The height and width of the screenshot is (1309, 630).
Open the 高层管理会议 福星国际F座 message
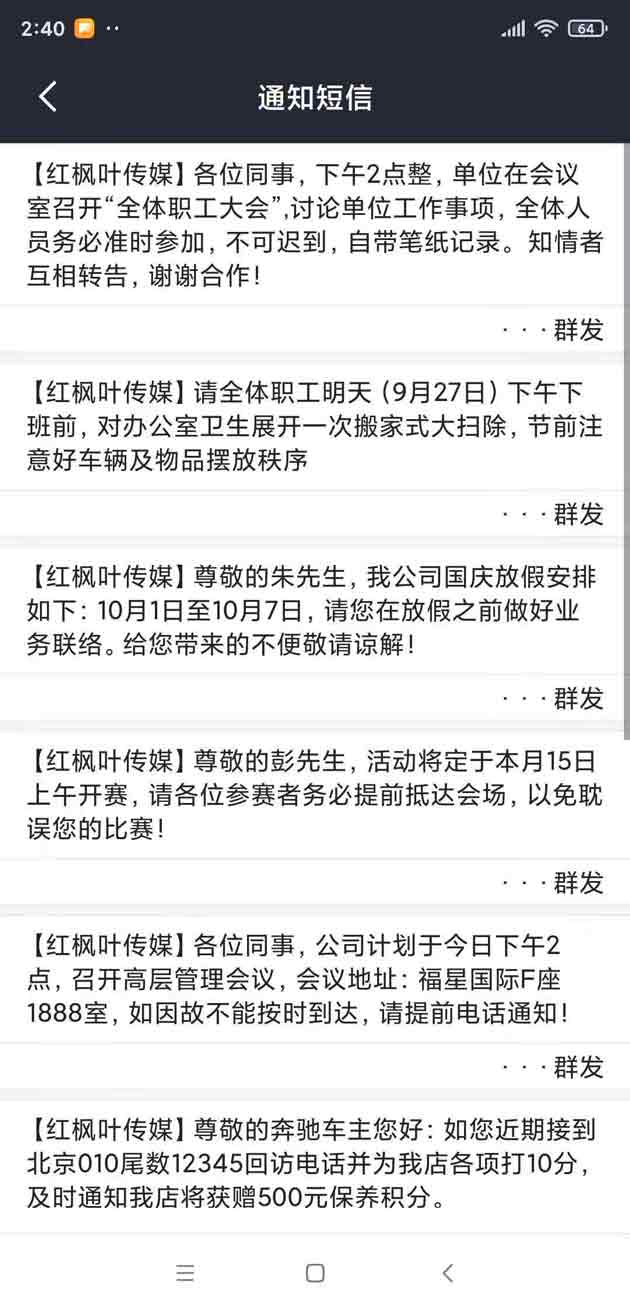(x=314, y=978)
